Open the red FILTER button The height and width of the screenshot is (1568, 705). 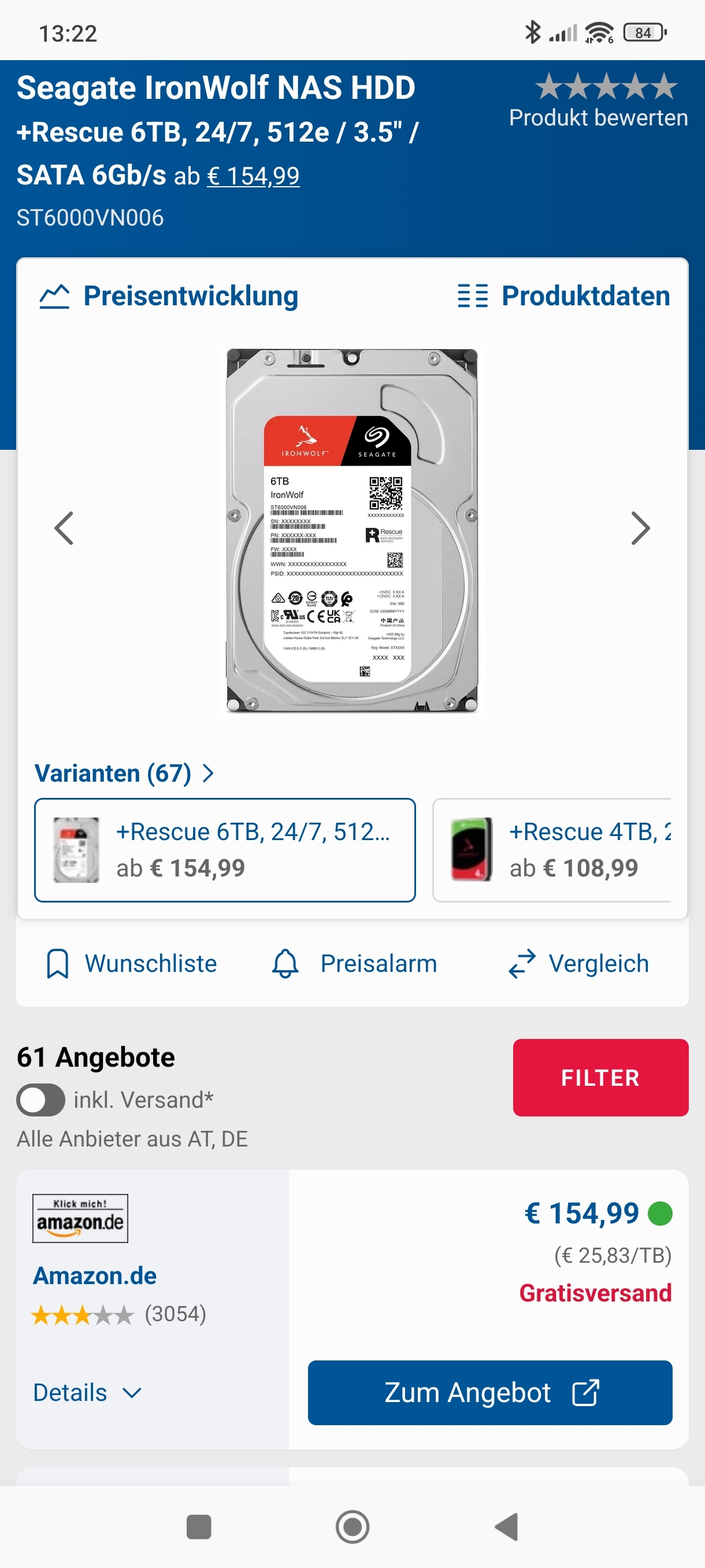pos(600,1077)
